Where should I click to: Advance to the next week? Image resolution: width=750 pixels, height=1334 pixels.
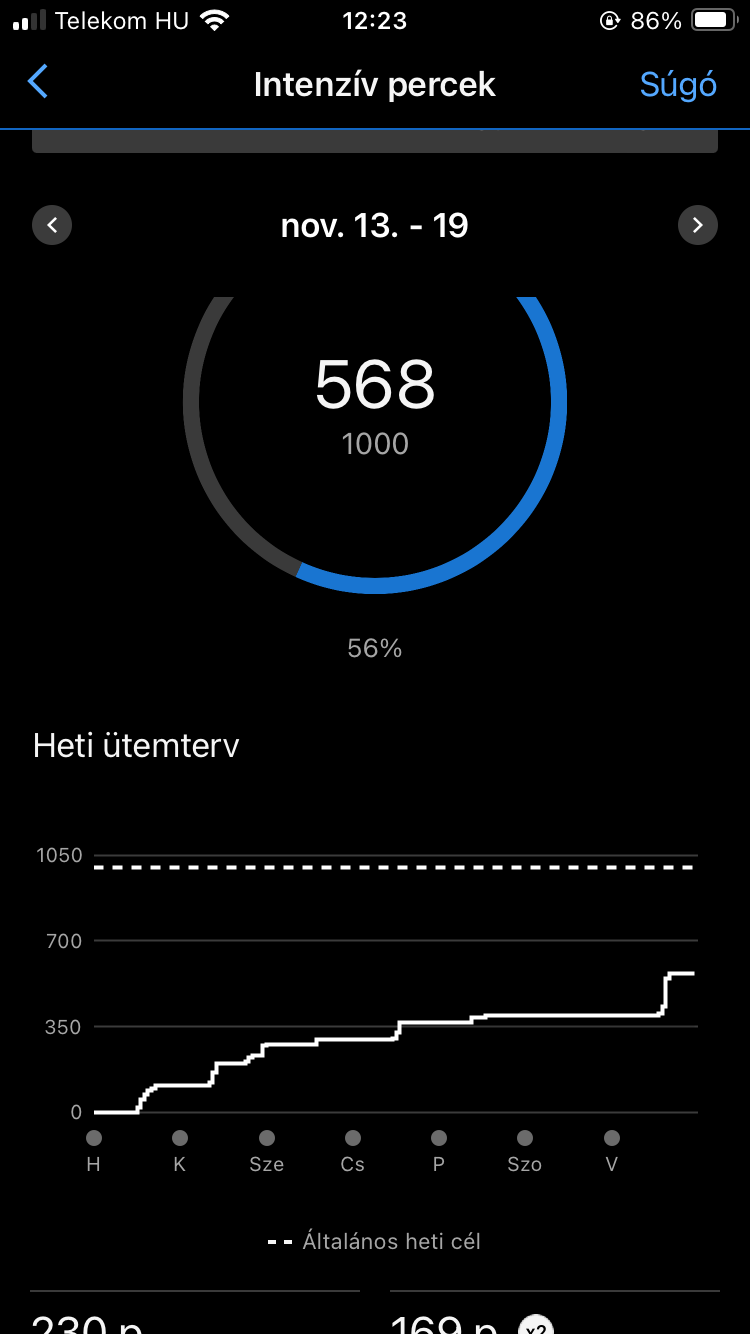697,226
